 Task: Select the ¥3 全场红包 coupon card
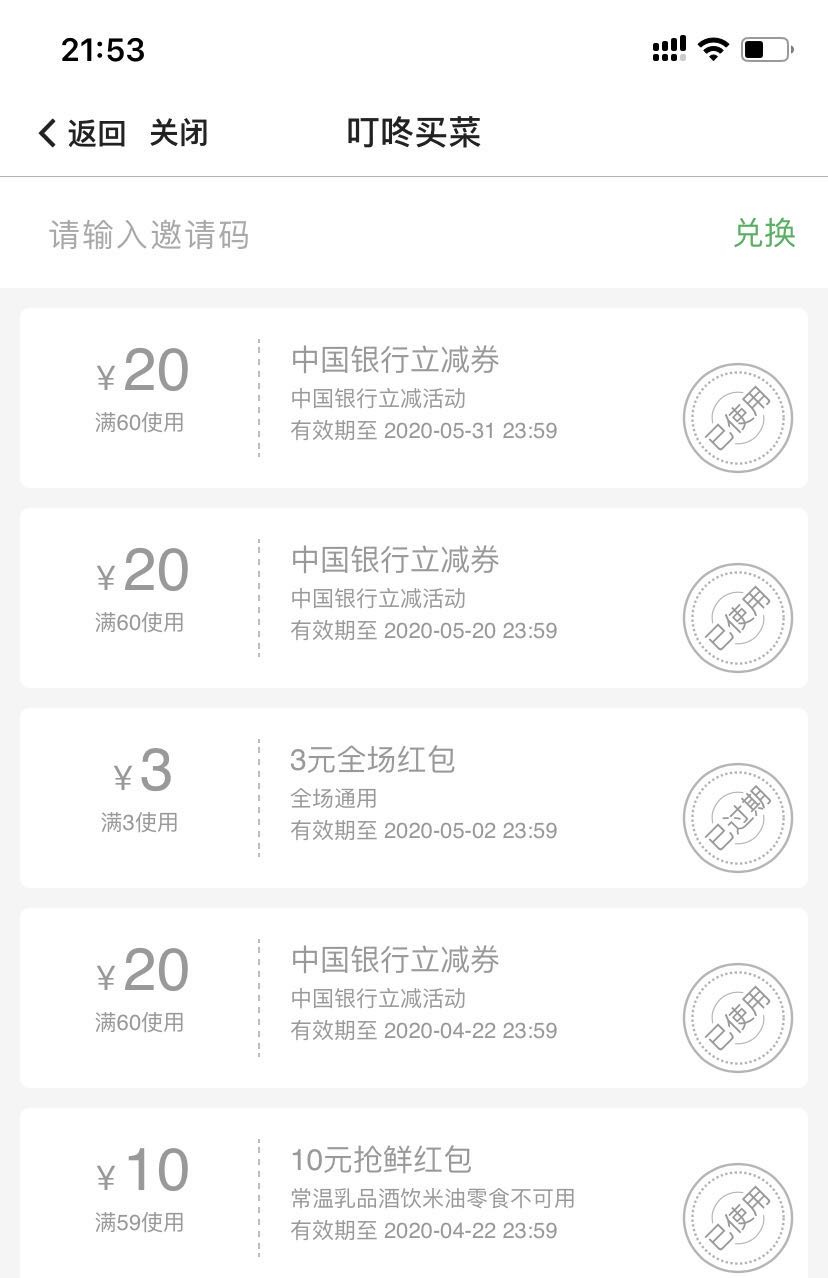[400, 795]
